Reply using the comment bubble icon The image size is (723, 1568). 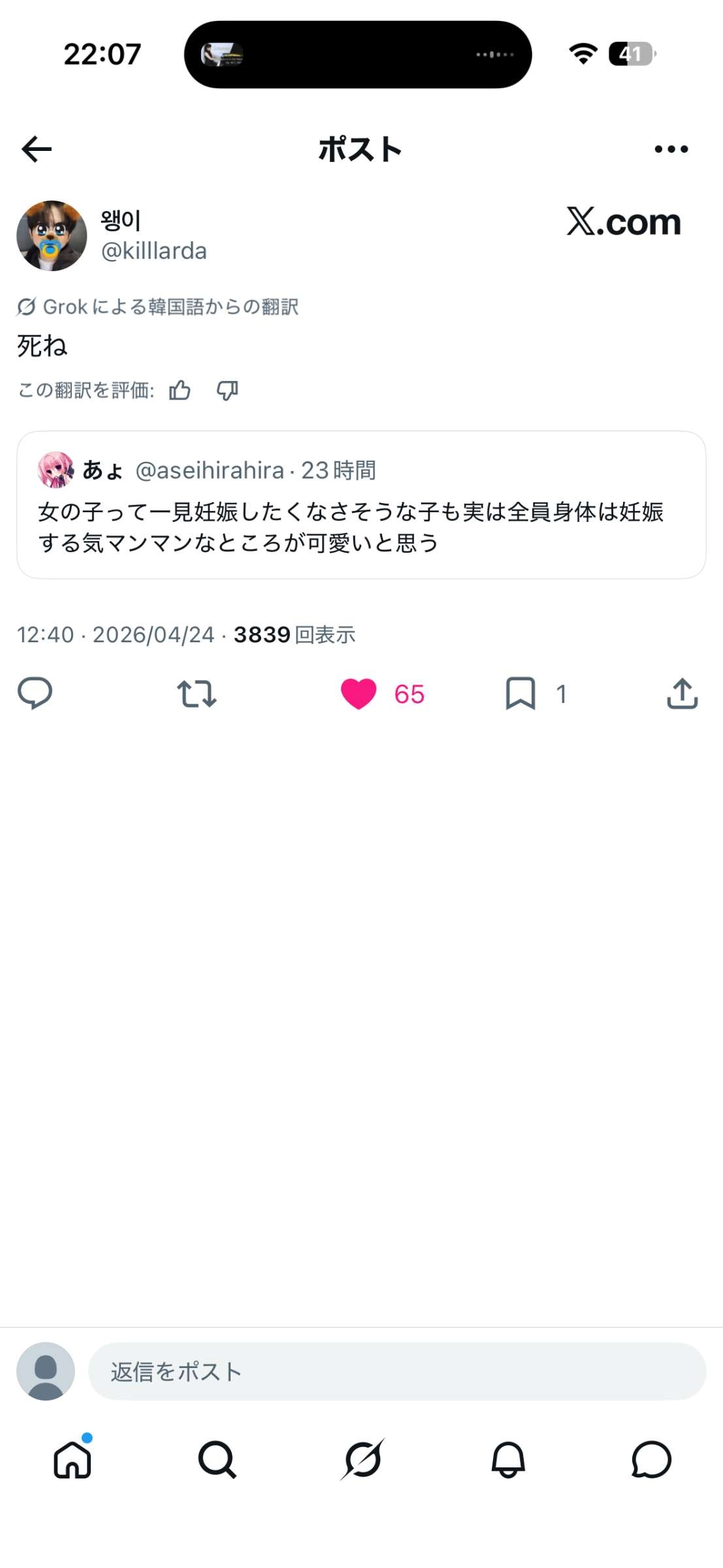(x=35, y=693)
